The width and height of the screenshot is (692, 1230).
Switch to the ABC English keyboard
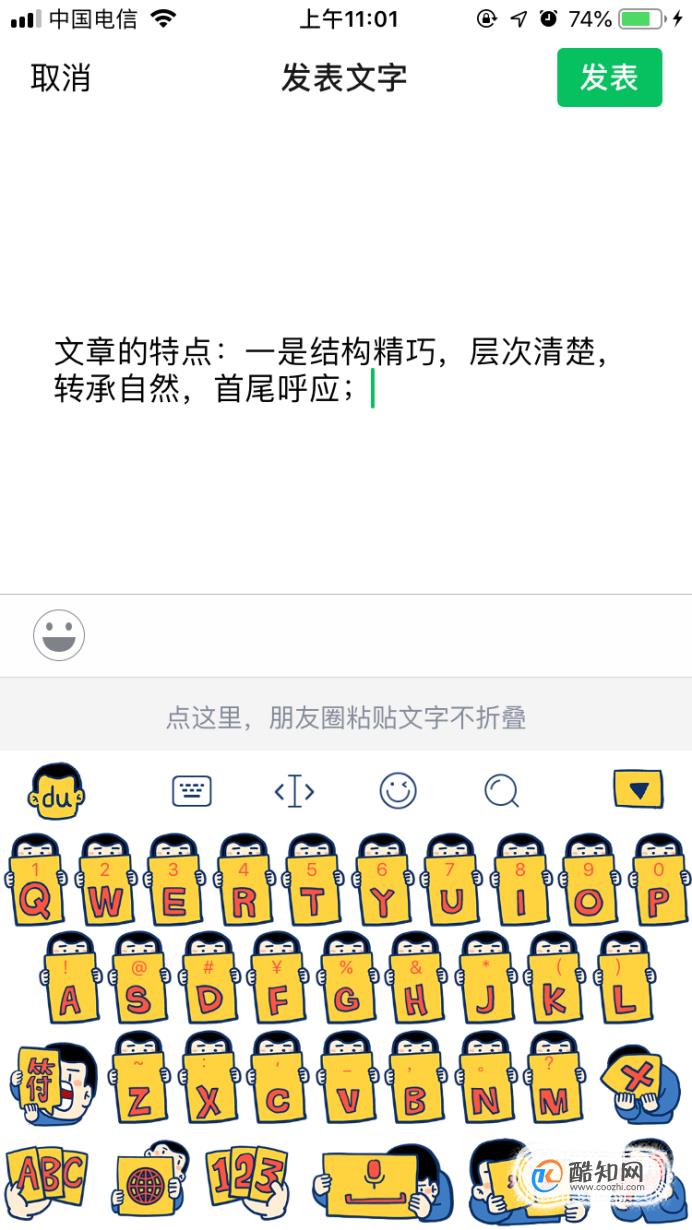coord(46,1177)
